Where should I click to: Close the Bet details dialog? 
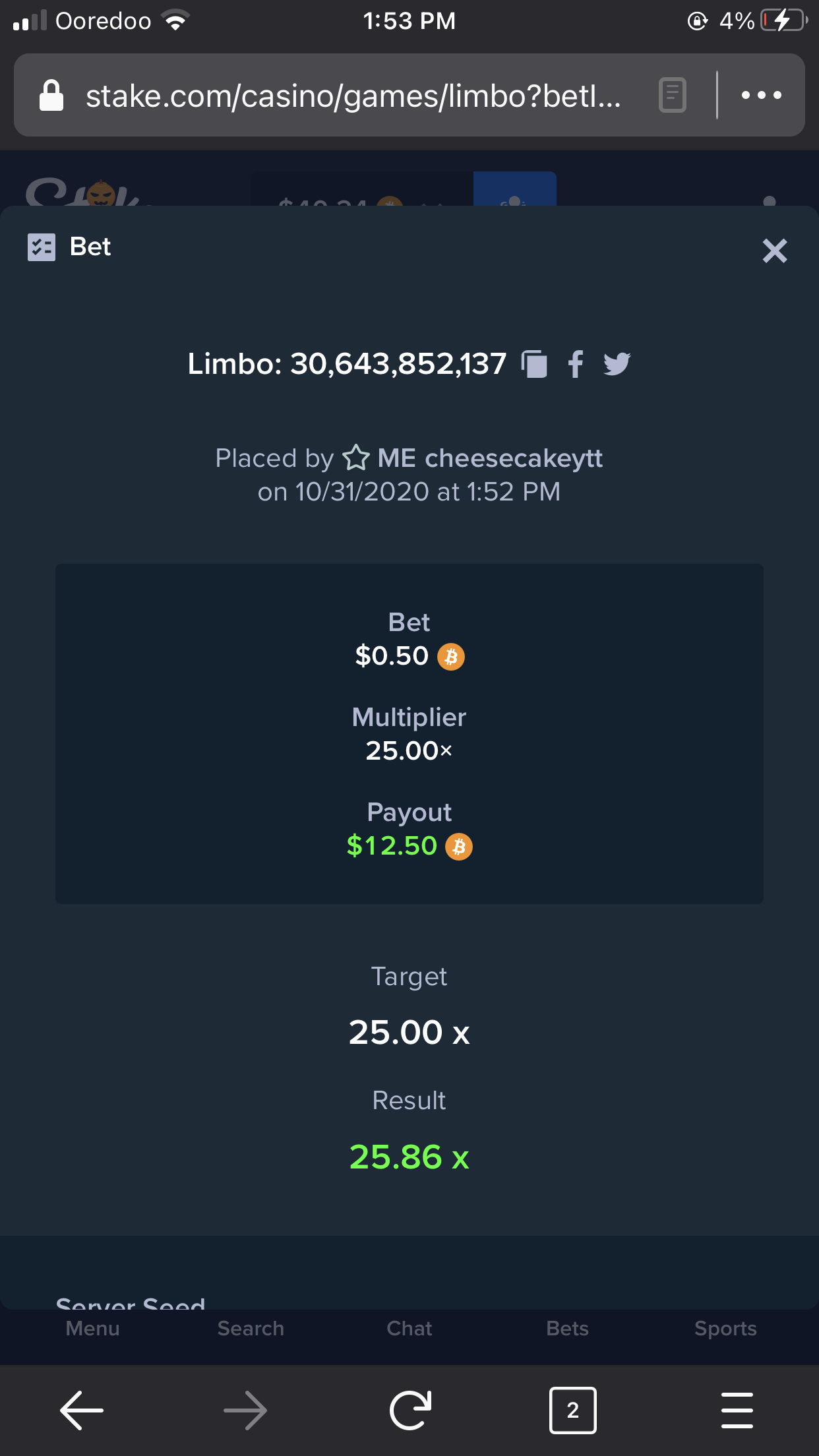click(x=774, y=251)
